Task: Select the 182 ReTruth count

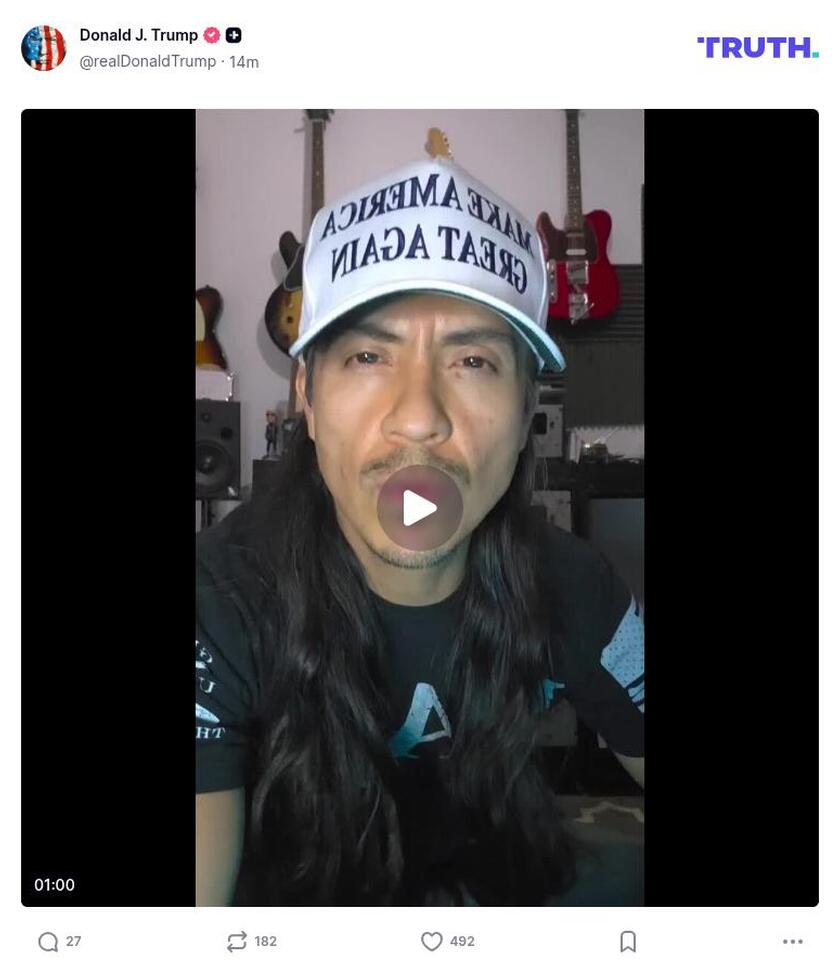Action: [x=266, y=941]
